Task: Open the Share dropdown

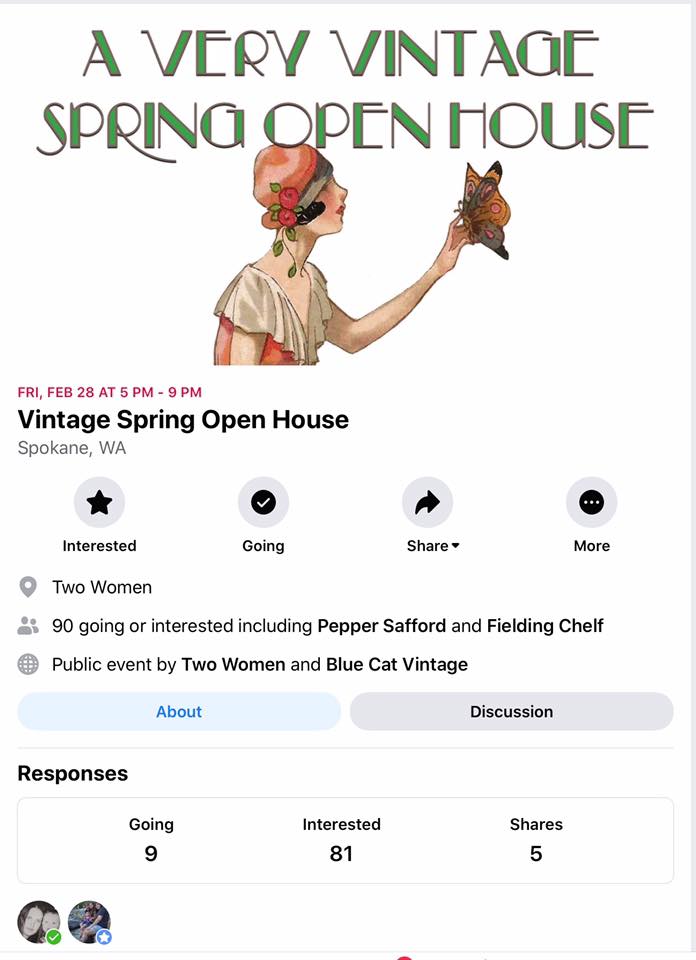Action: [x=427, y=503]
